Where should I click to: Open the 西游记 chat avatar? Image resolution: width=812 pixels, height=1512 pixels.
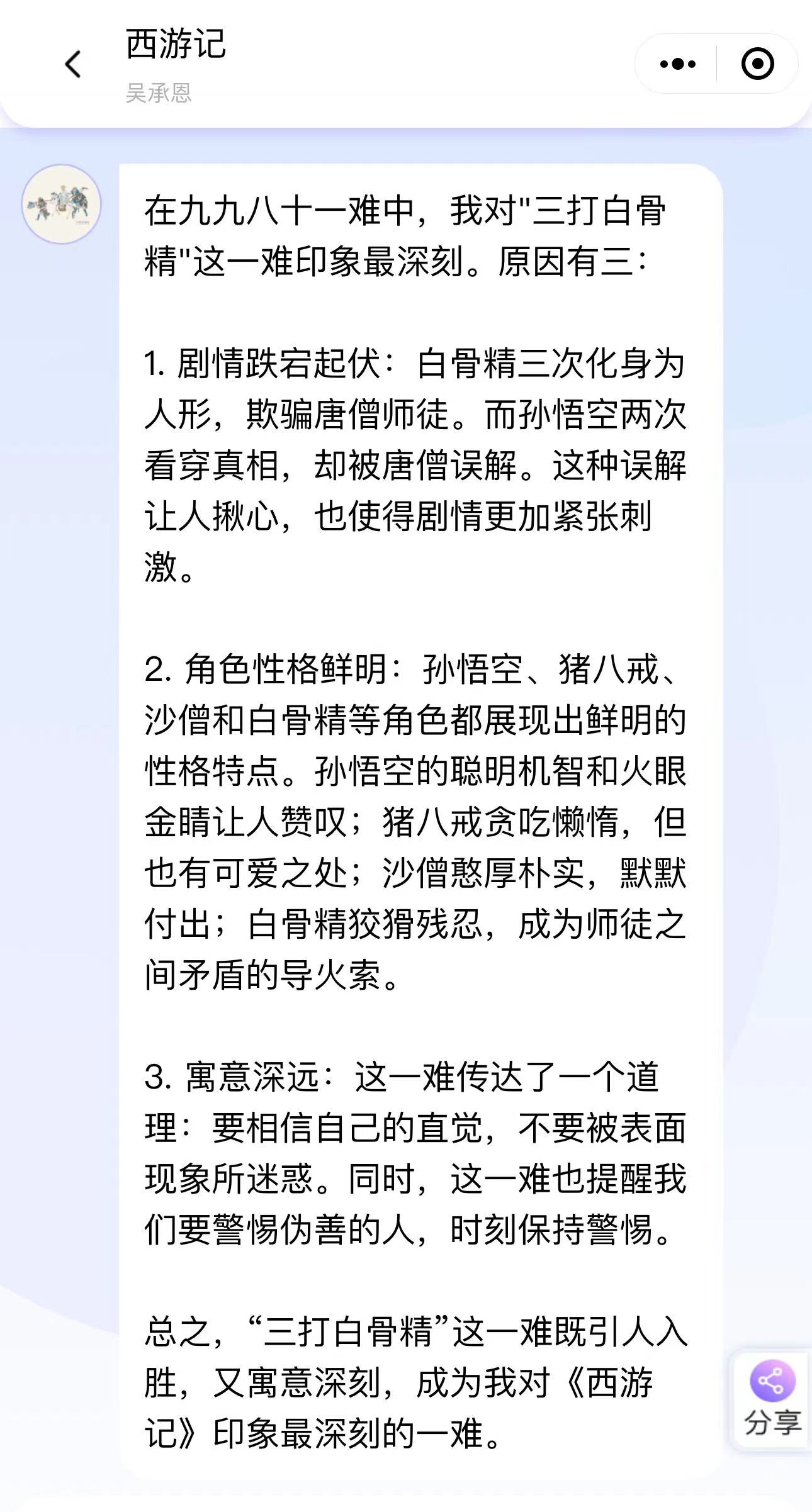(x=61, y=204)
